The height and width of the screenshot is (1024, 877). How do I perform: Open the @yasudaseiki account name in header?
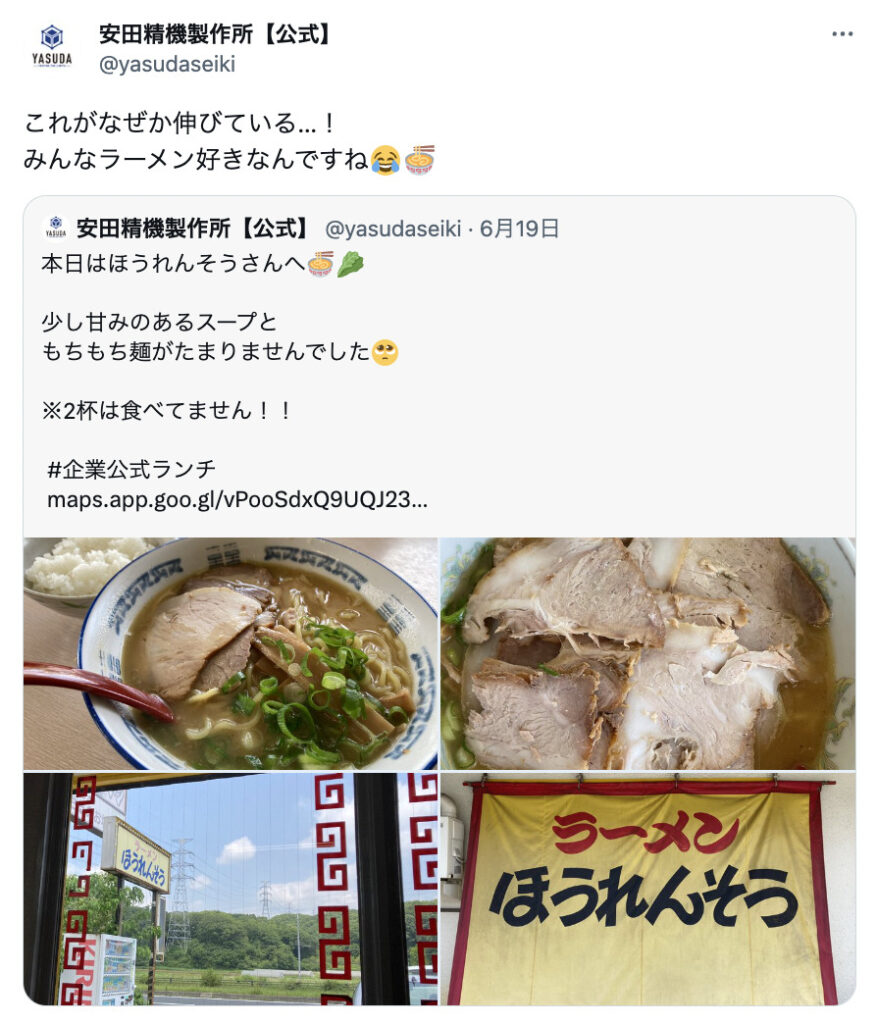click(x=167, y=64)
